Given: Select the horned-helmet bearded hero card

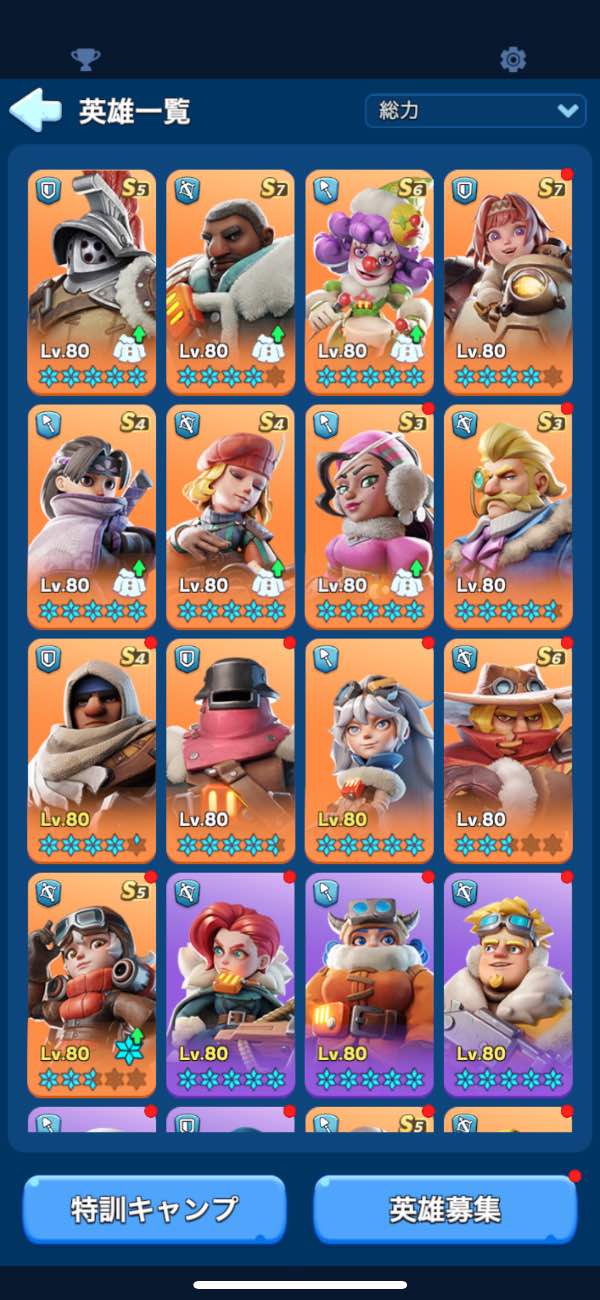Looking at the screenshot, I should [370, 985].
